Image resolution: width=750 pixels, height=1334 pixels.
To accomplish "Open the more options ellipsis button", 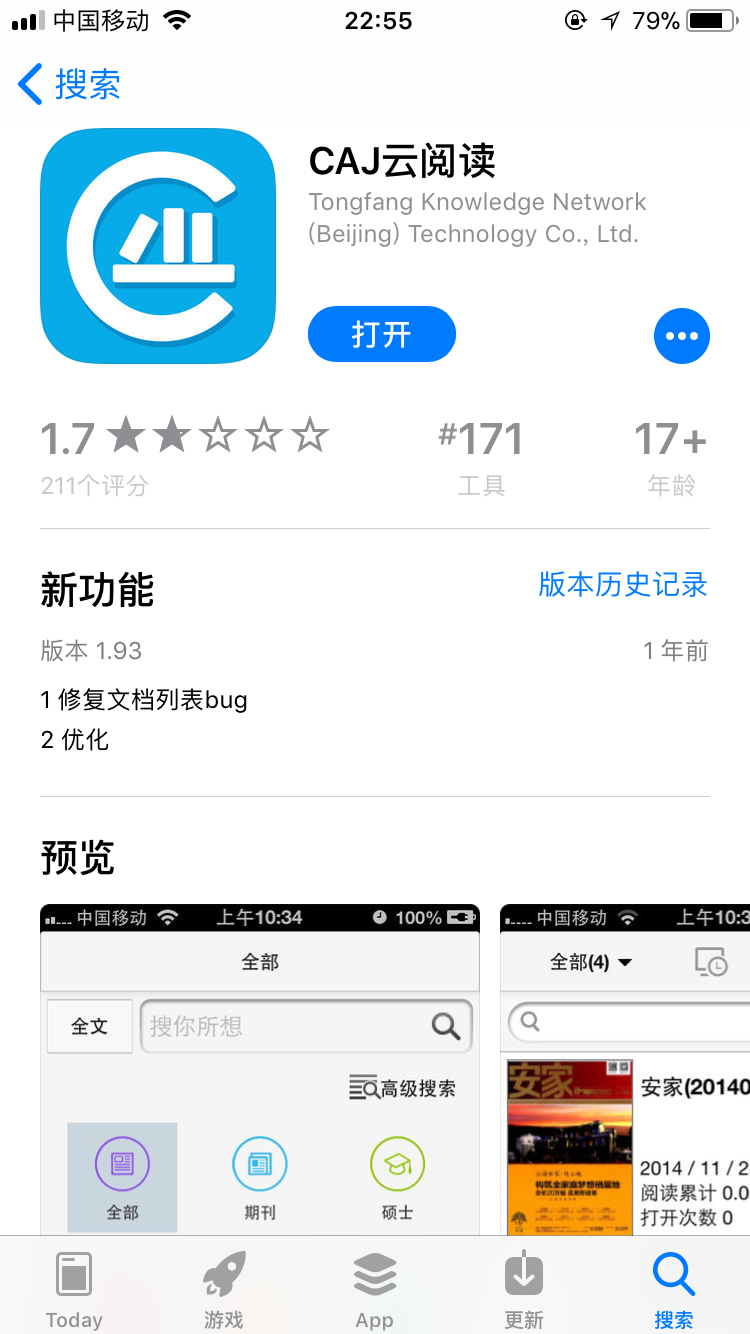I will point(681,336).
